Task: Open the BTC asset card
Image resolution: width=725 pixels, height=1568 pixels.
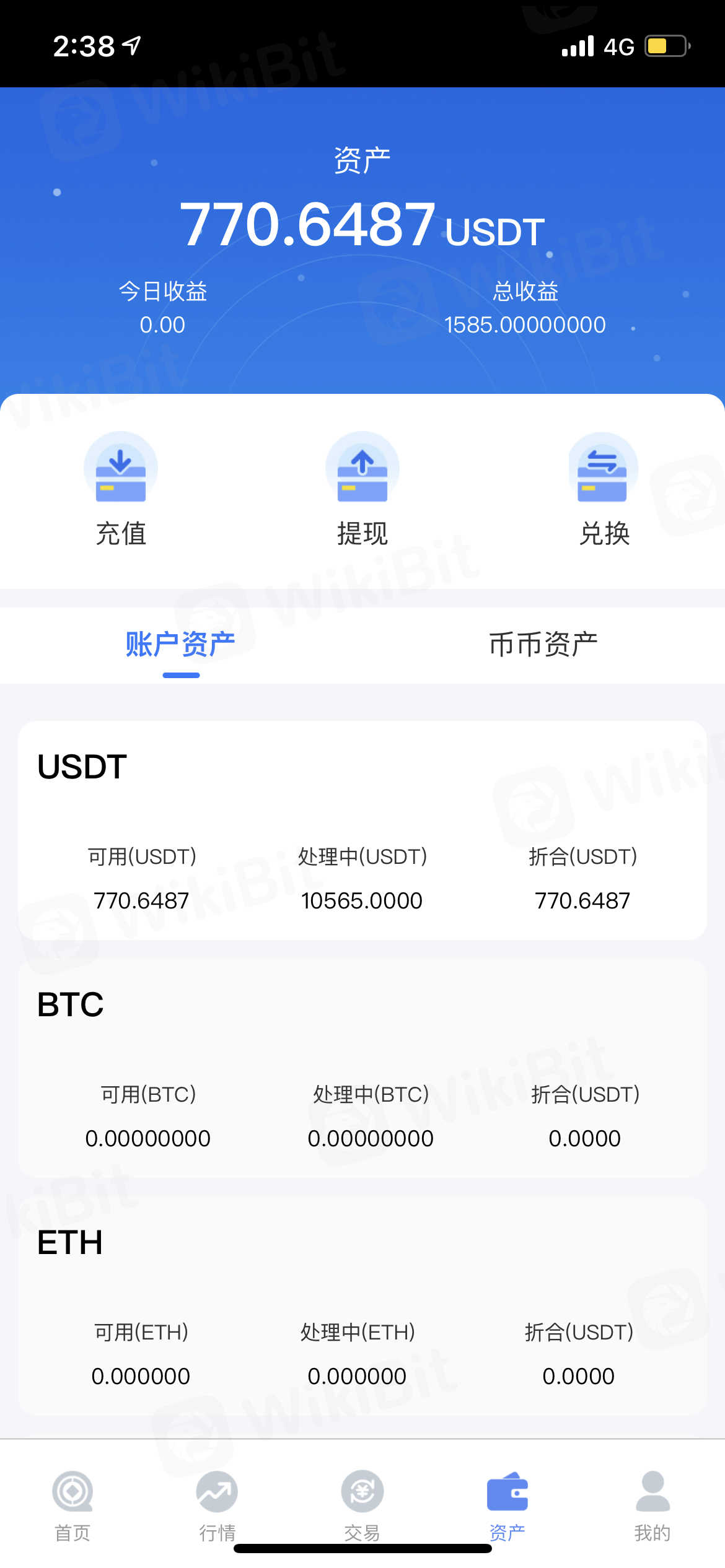Action: point(362,1068)
